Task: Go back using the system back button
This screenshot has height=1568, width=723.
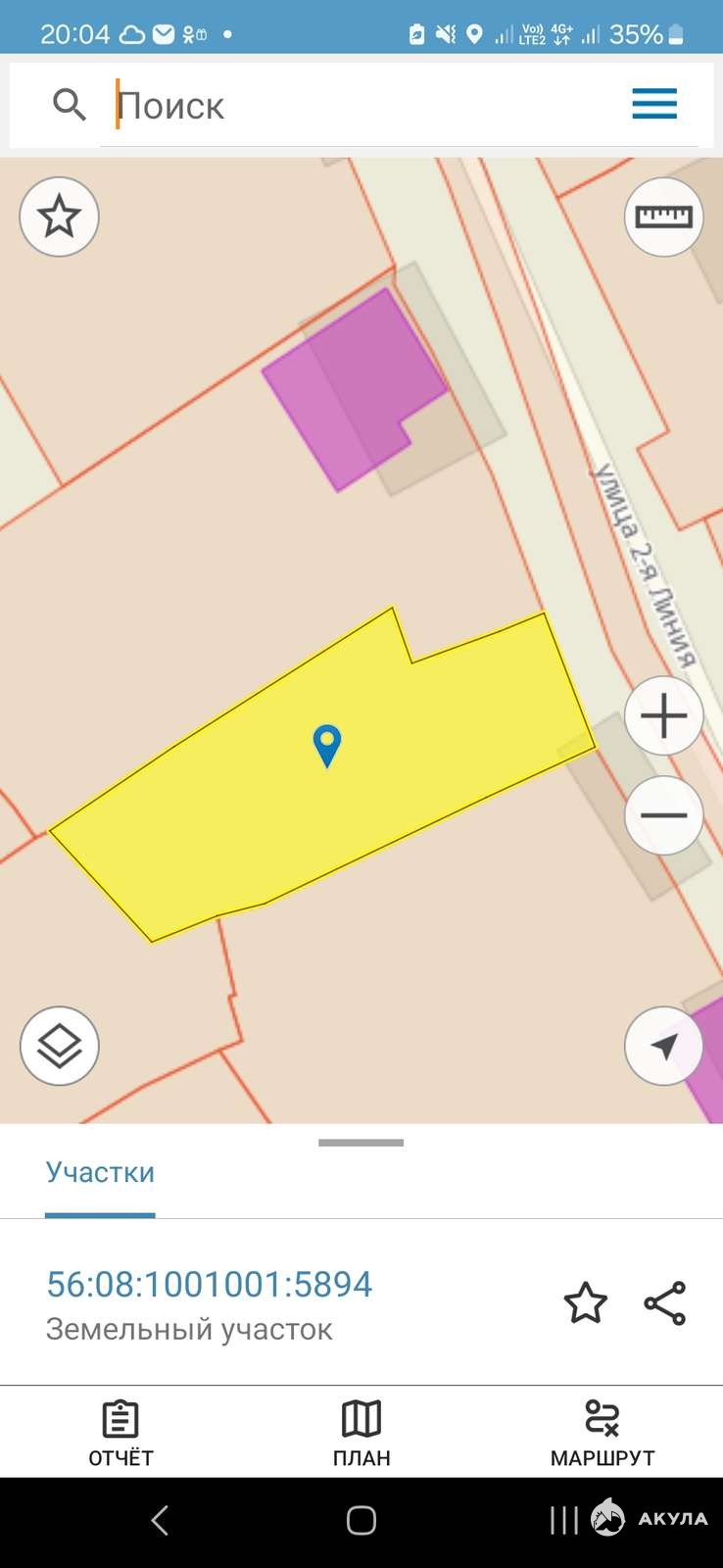Action: (x=160, y=1520)
